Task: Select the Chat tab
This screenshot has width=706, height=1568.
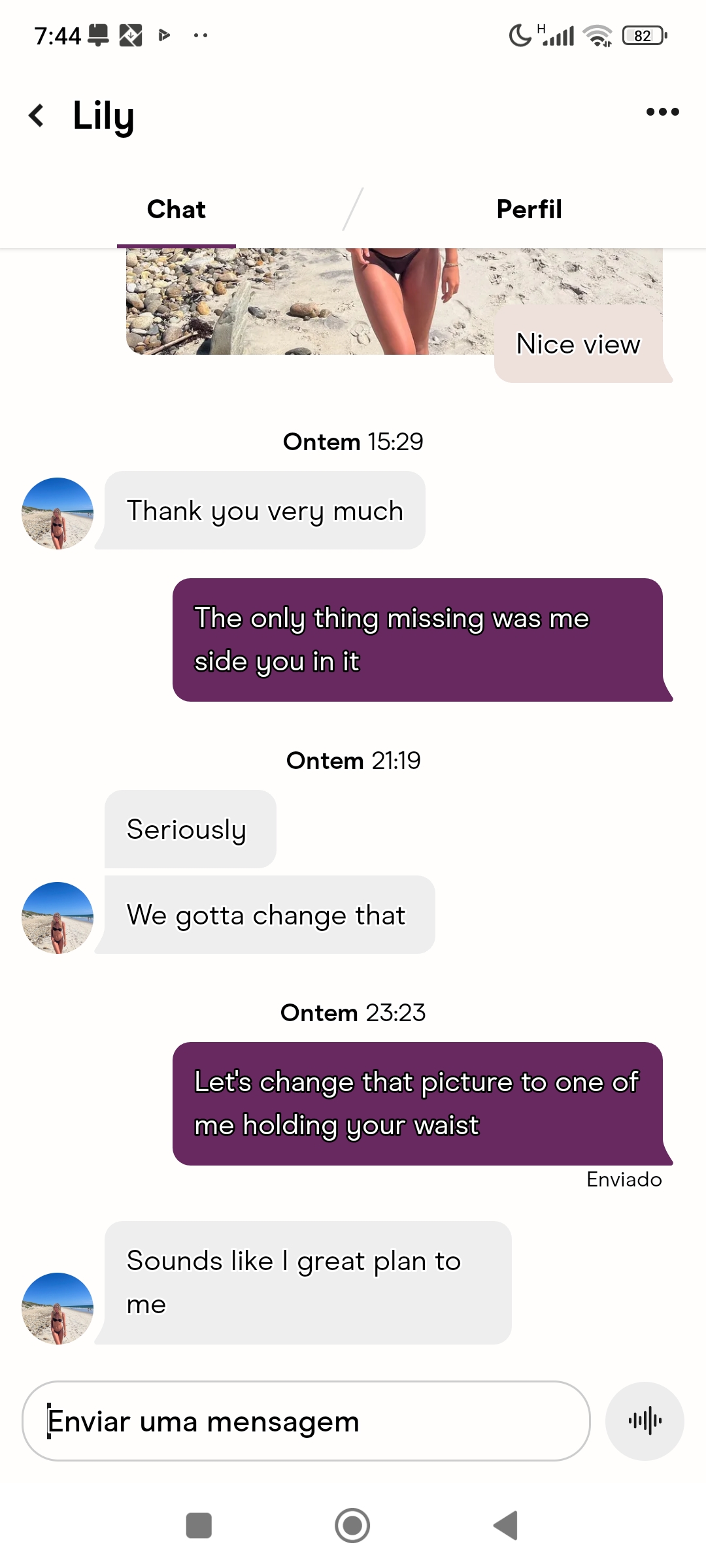Action: click(x=175, y=208)
